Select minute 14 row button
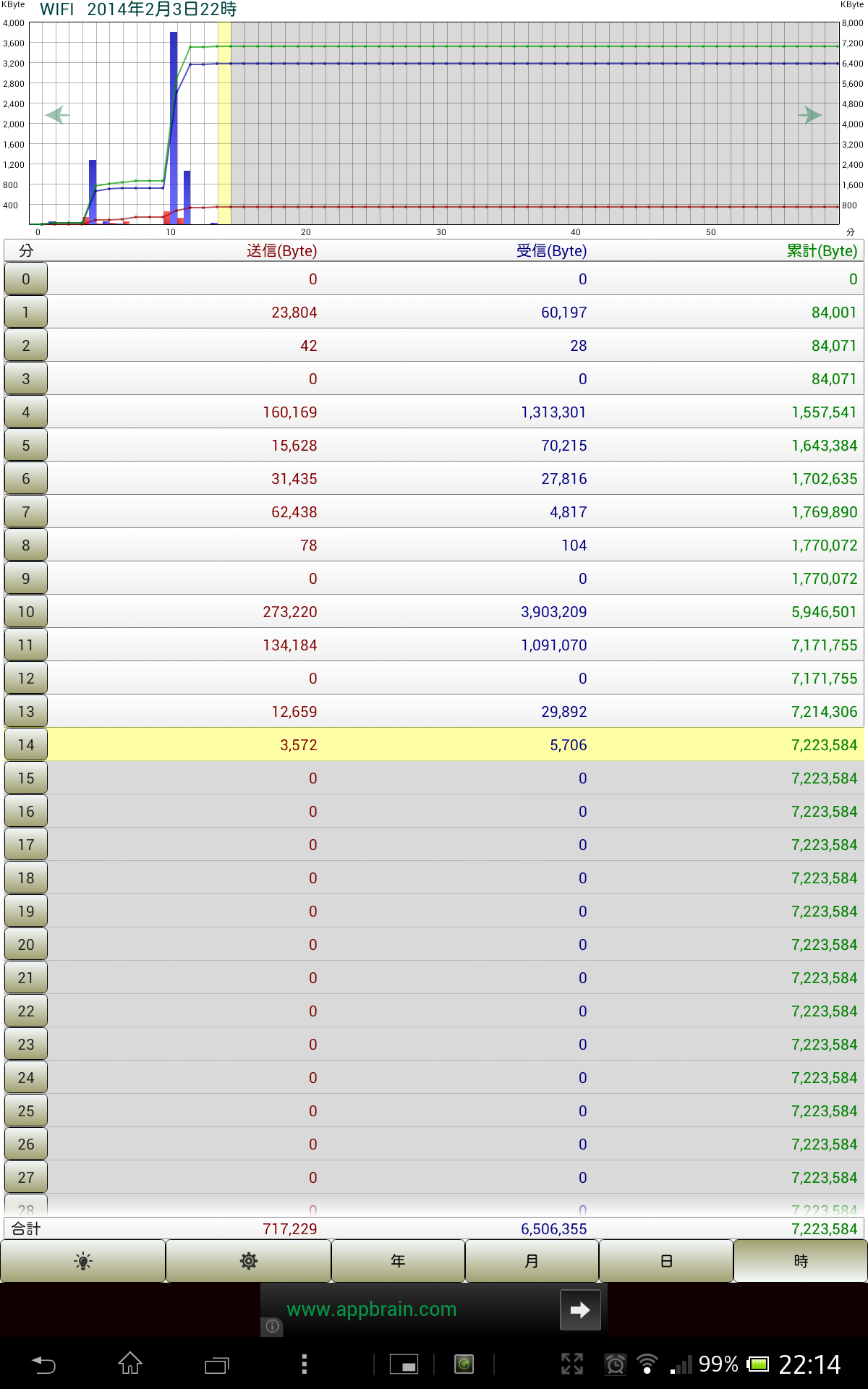The width and height of the screenshot is (868, 1389). (x=26, y=745)
